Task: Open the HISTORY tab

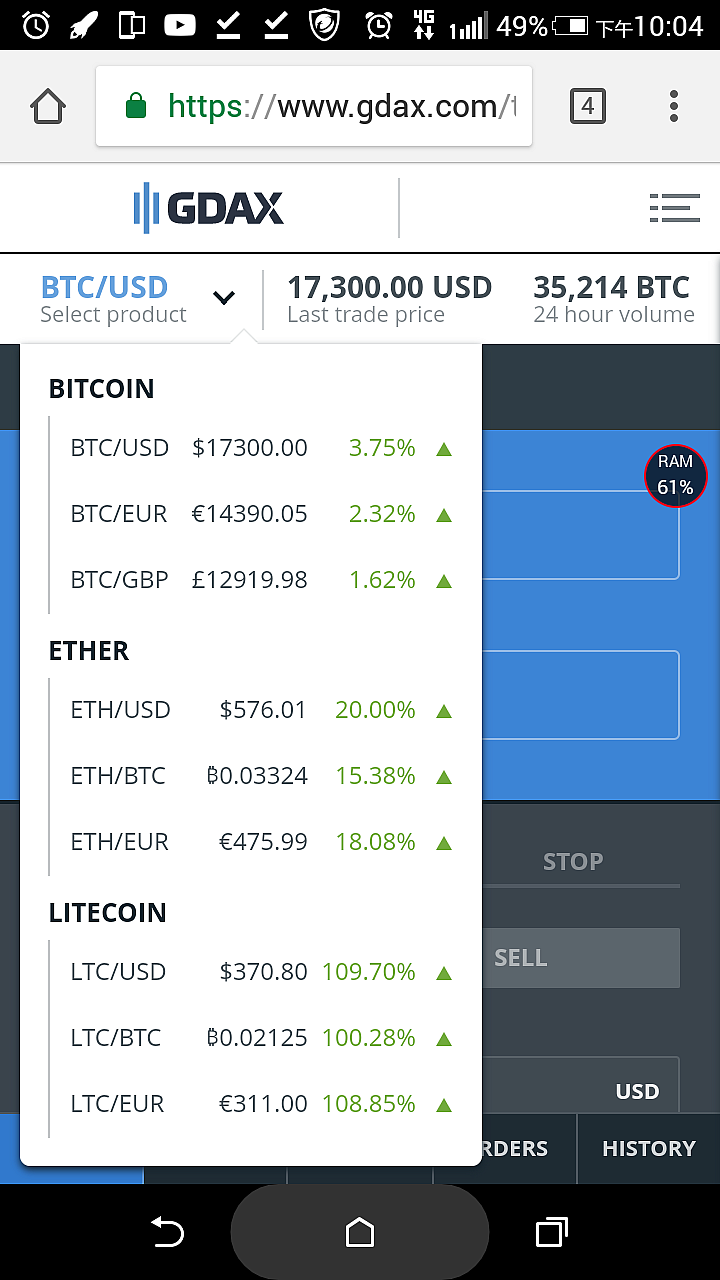Action: click(648, 1149)
